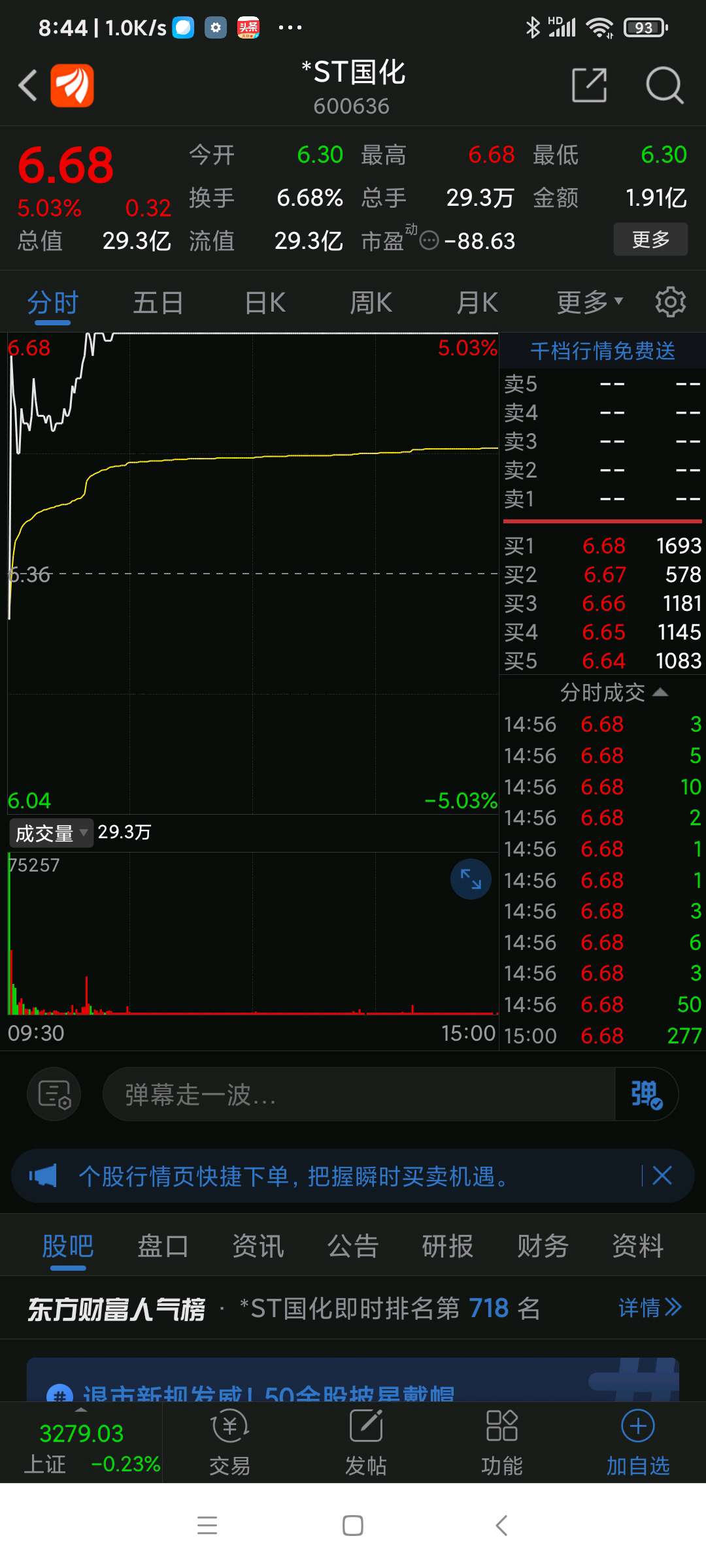Open 详情 for the popularity ranking
Screen dimensions: 706x1568
650,1307
